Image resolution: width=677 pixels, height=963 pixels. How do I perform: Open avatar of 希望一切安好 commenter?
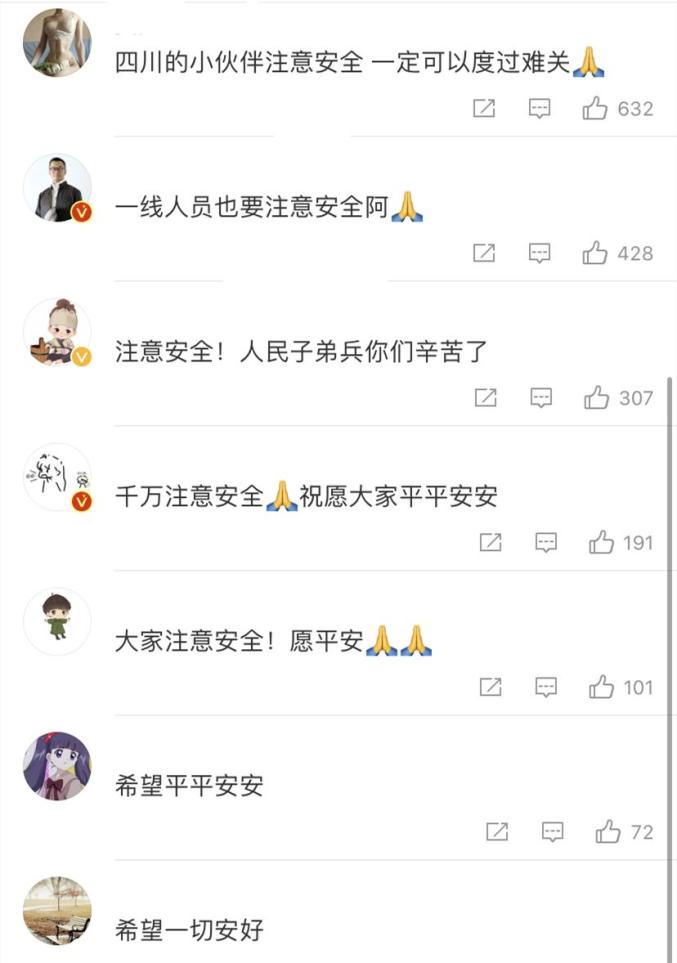pyautogui.click(x=57, y=910)
